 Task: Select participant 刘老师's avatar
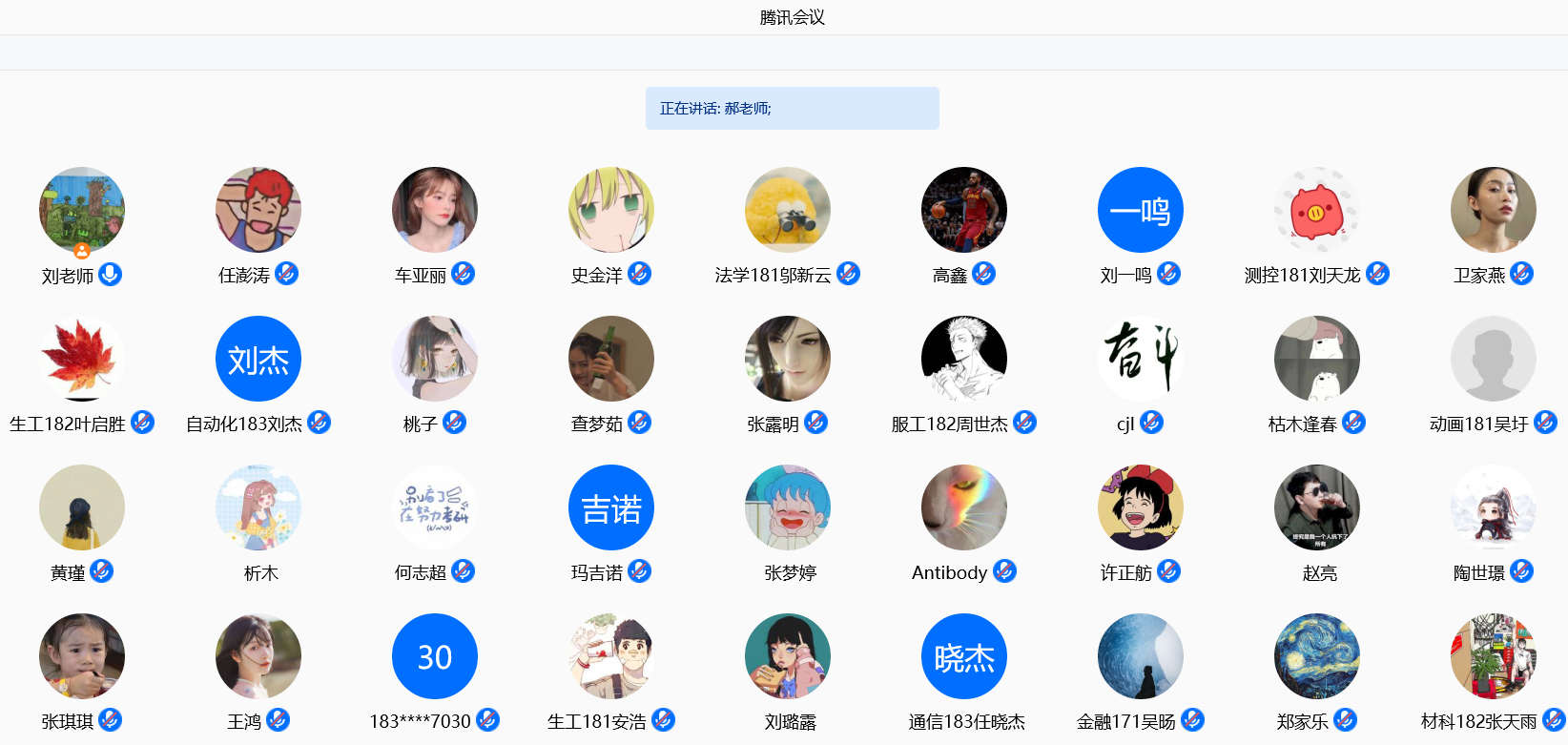[82, 210]
